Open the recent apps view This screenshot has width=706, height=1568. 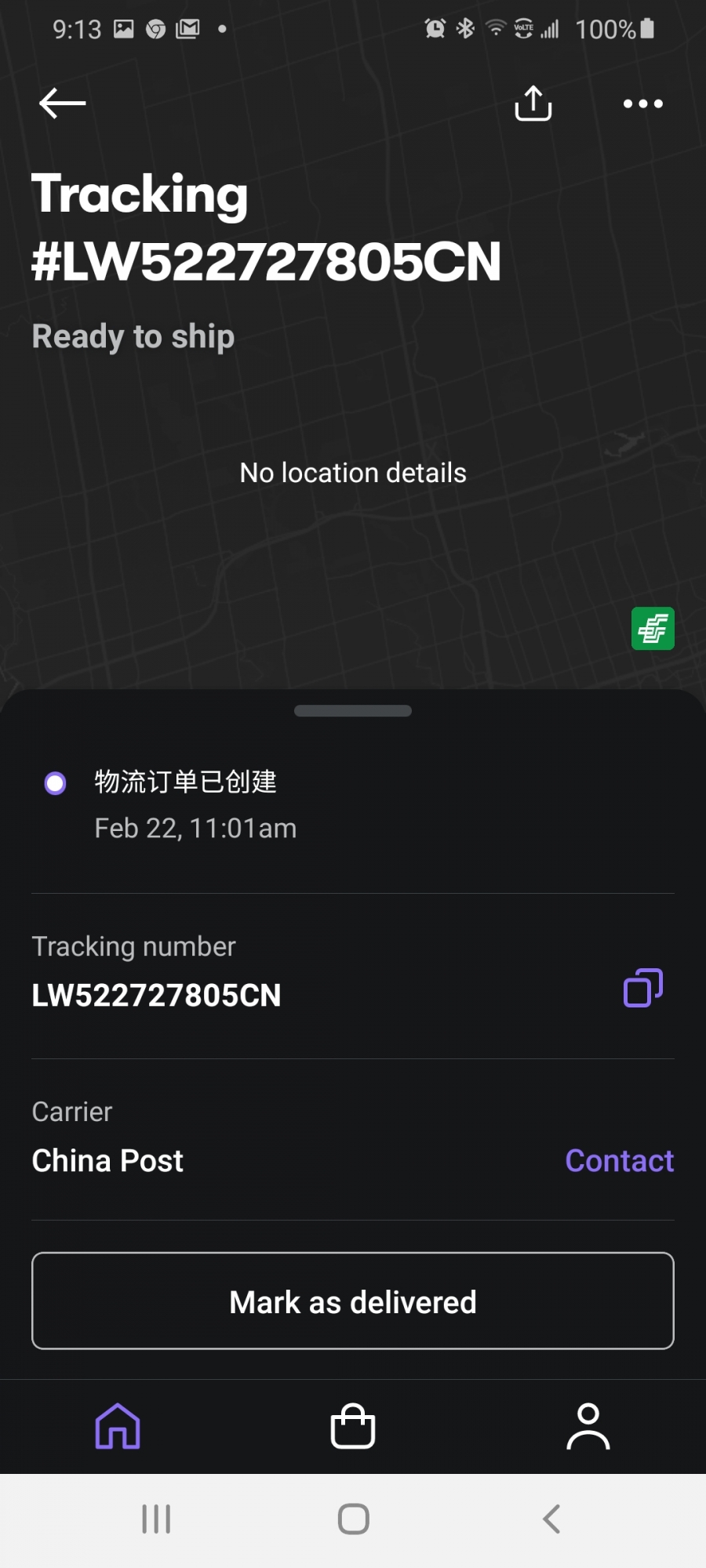pos(156,1519)
